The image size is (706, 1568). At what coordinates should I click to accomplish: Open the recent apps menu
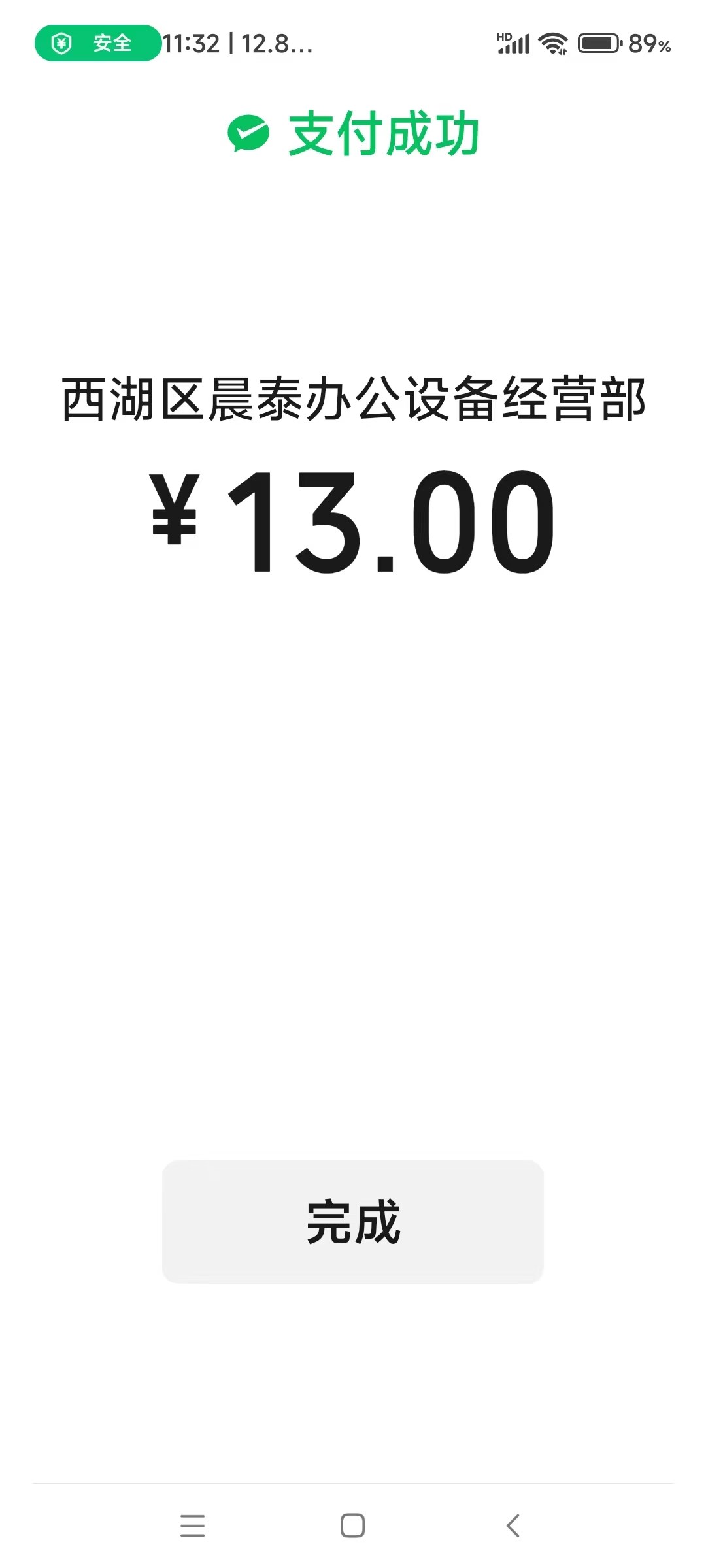click(193, 1526)
